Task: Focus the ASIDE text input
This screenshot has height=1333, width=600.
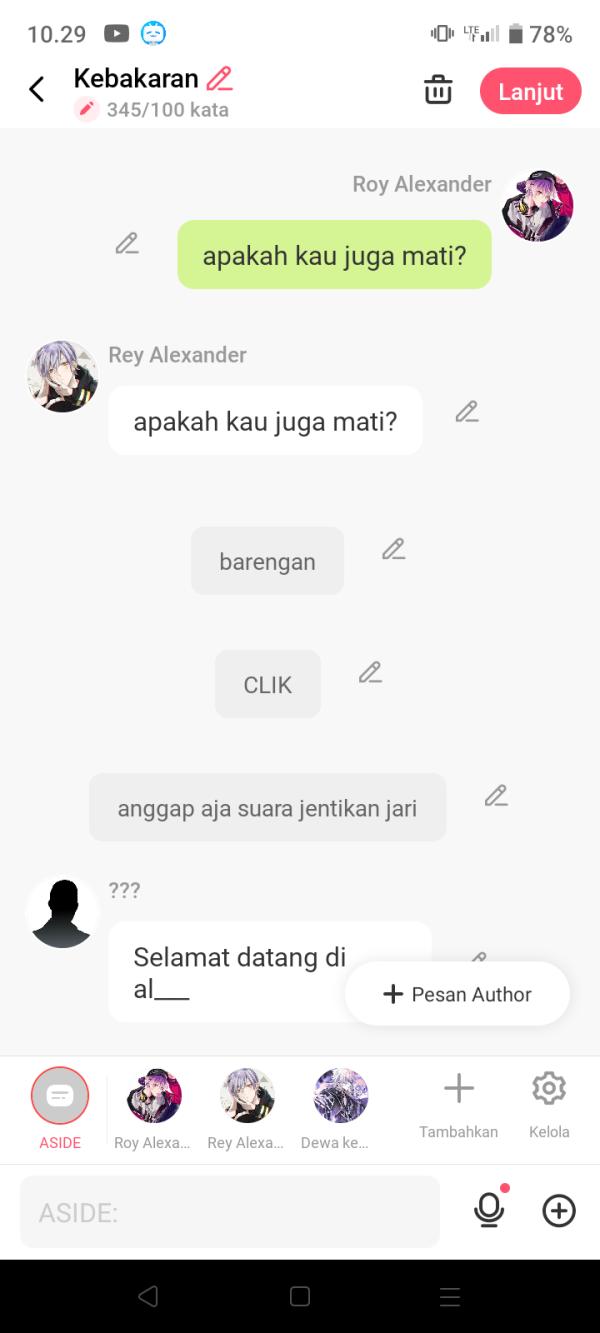Action: 230,1212
